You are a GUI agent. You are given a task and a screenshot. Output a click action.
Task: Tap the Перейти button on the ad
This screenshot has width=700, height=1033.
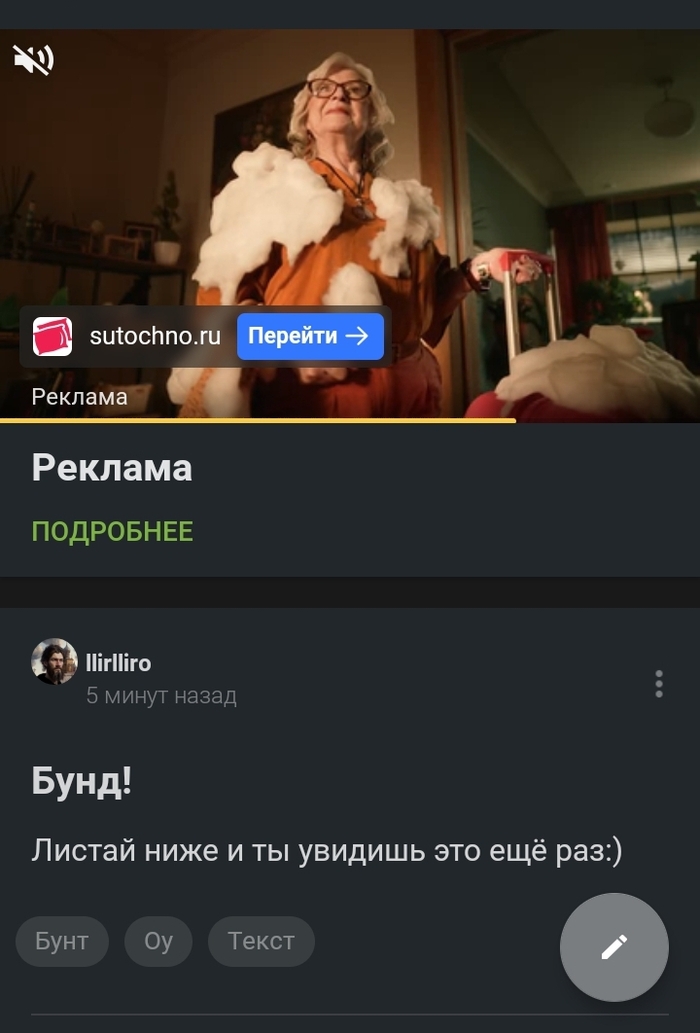click(310, 336)
